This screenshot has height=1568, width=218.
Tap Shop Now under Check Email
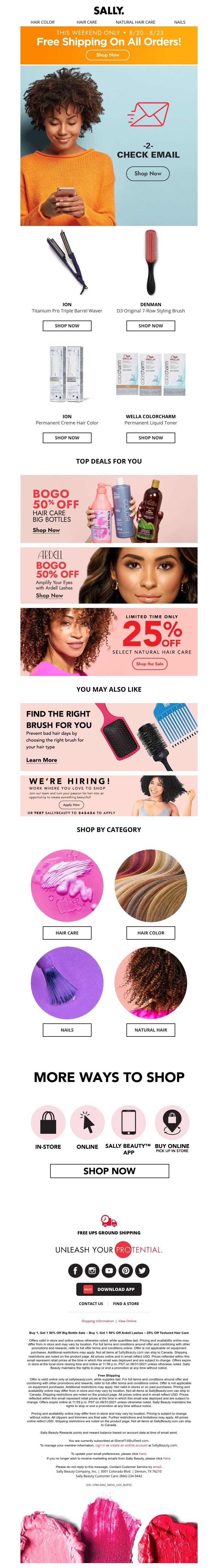point(148,173)
